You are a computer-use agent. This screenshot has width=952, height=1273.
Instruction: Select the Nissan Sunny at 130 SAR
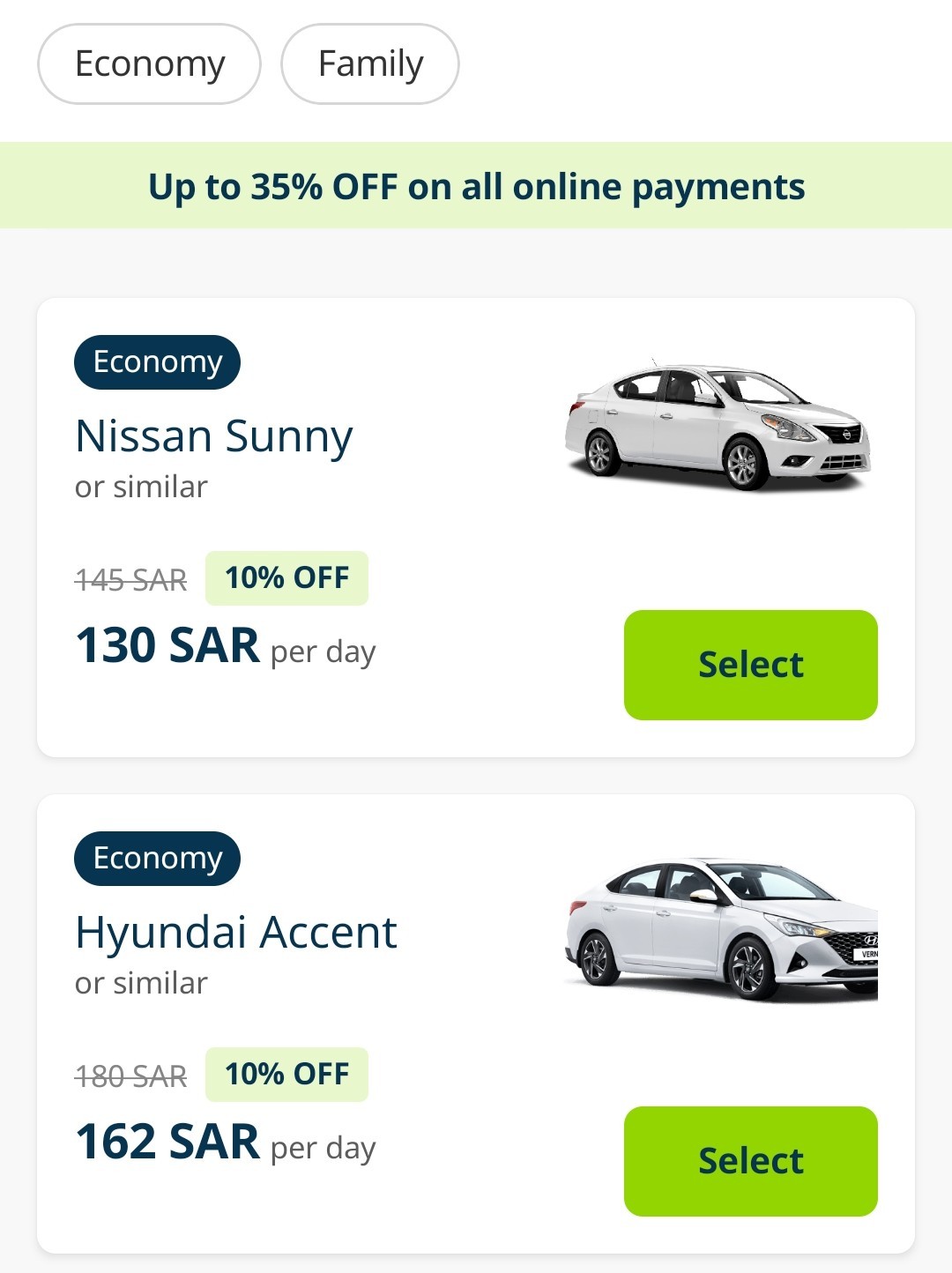pos(750,665)
